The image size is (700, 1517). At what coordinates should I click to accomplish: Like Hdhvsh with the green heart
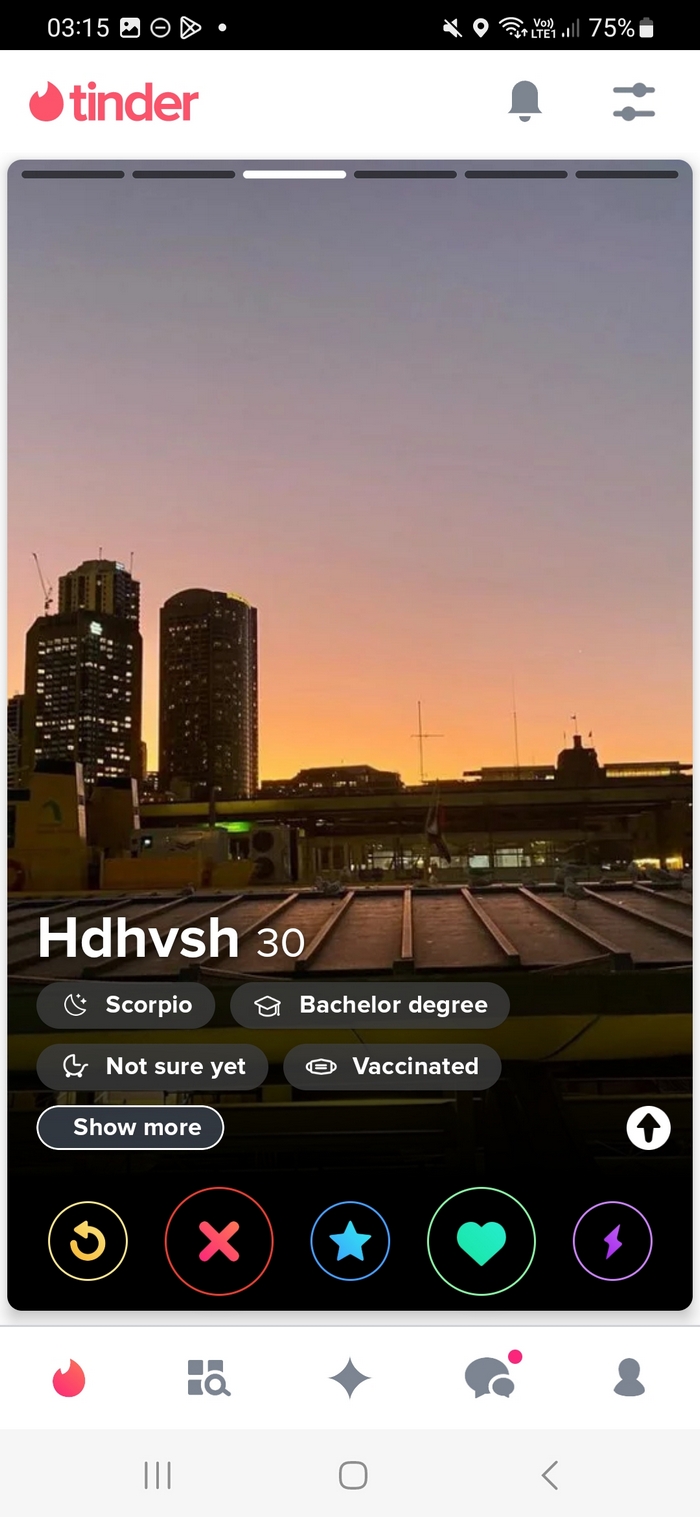coord(481,1241)
